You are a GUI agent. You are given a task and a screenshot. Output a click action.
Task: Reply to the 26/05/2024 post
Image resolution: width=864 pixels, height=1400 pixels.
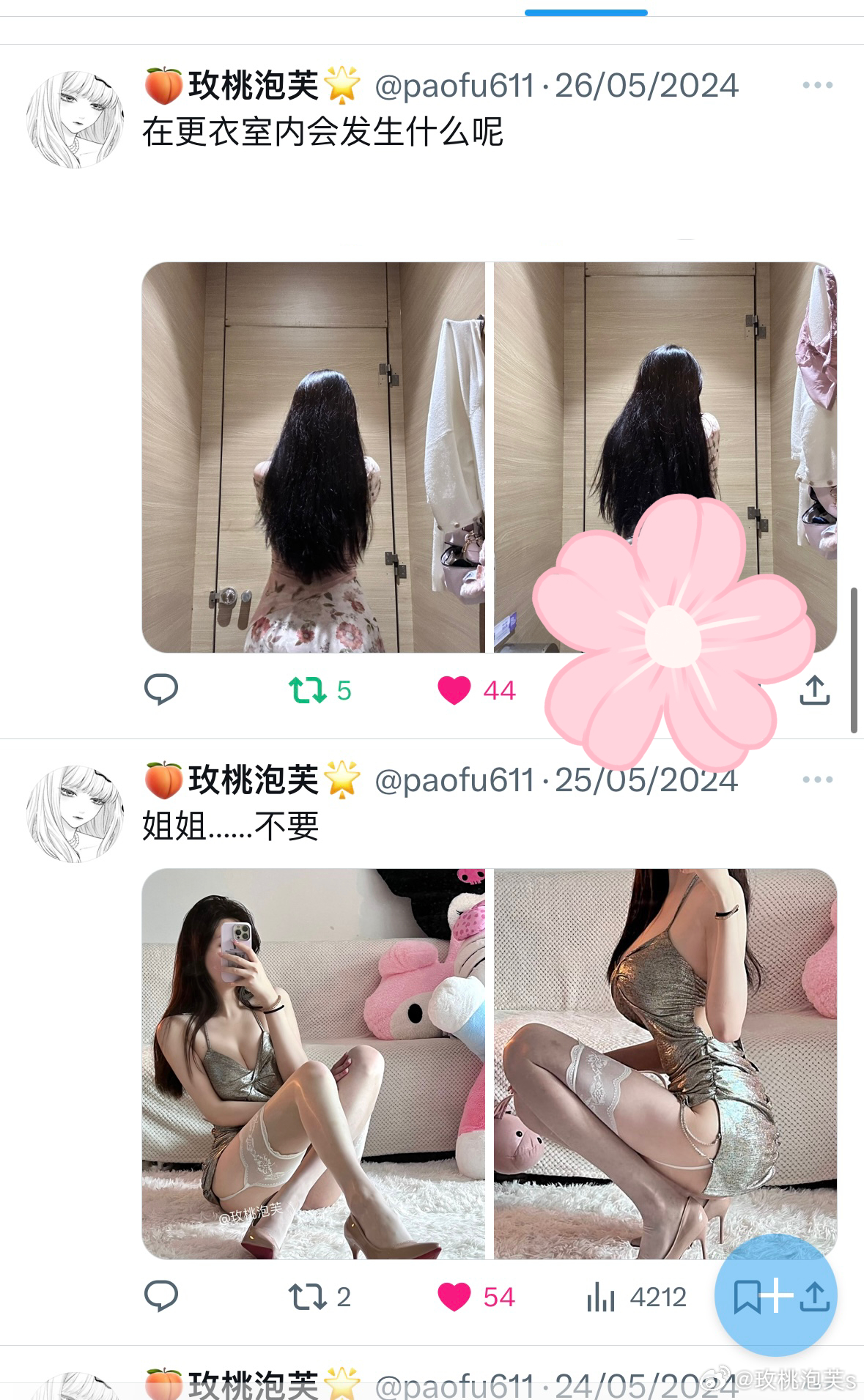pyautogui.click(x=161, y=689)
